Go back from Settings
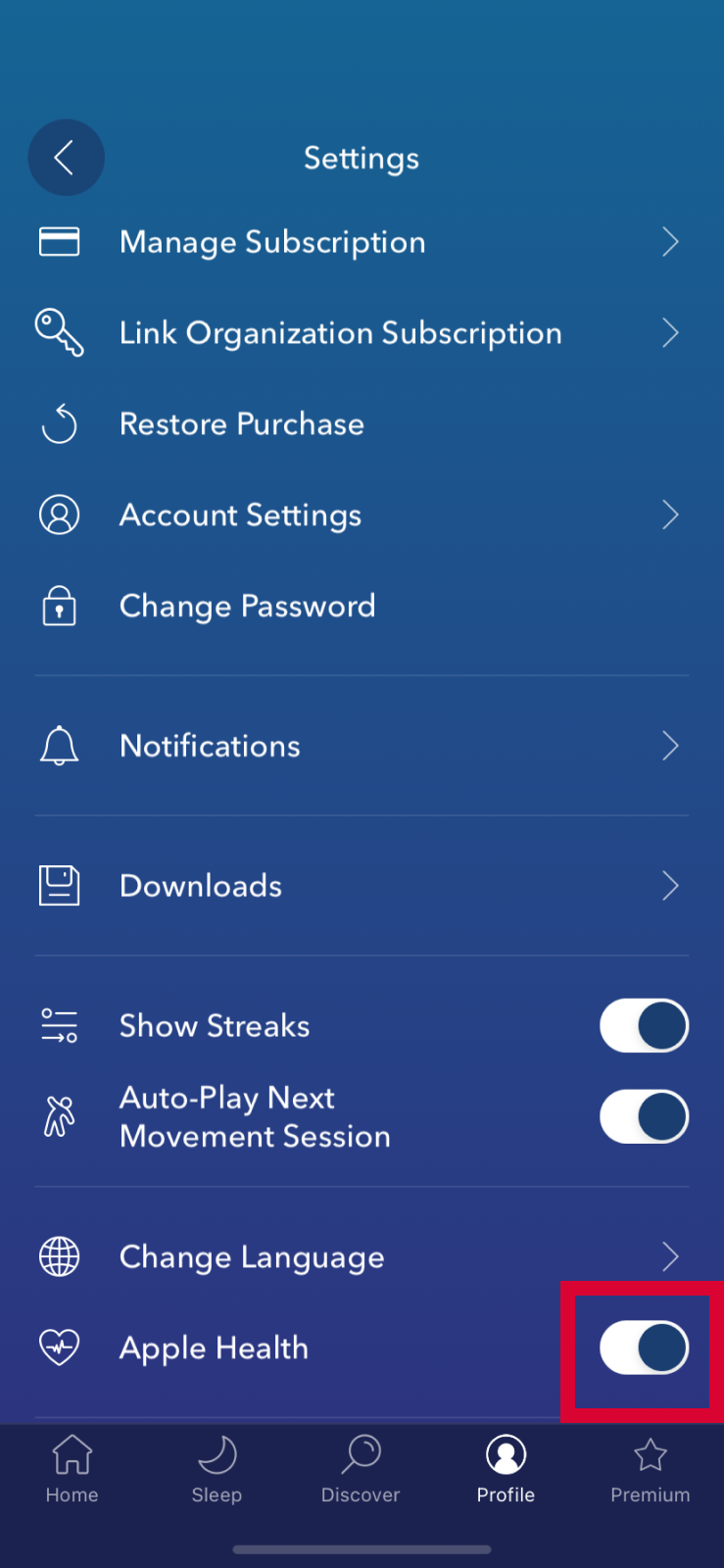Image resolution: width=724 pixels, height=1568 pixels. point(66,158)
